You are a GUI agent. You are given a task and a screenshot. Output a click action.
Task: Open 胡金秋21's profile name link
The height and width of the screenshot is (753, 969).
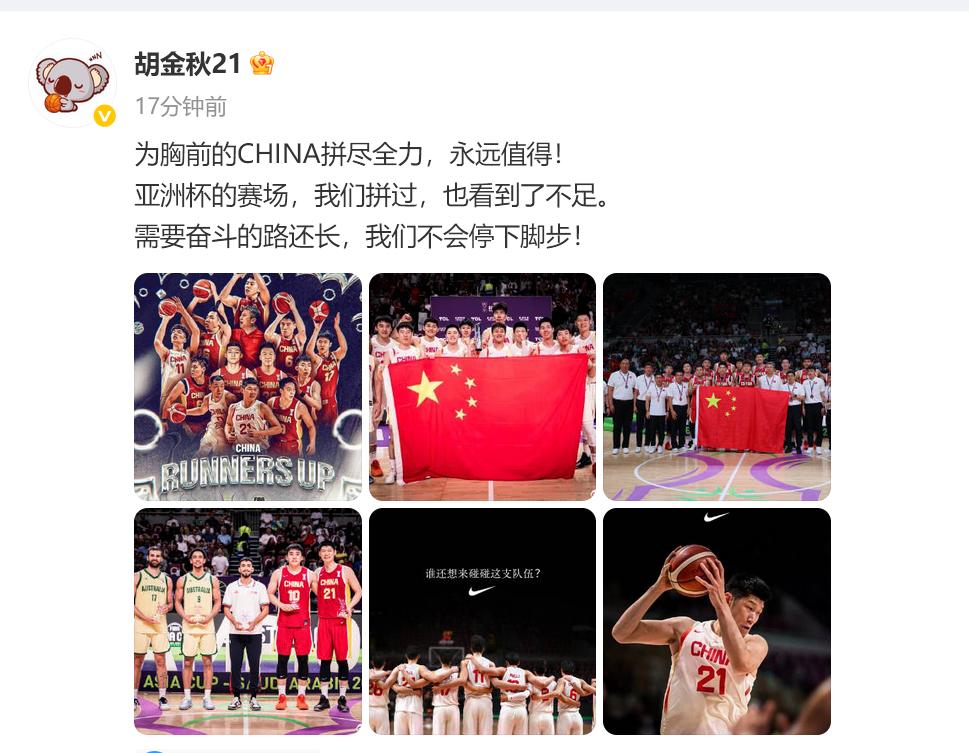click(x=188, y=64)
